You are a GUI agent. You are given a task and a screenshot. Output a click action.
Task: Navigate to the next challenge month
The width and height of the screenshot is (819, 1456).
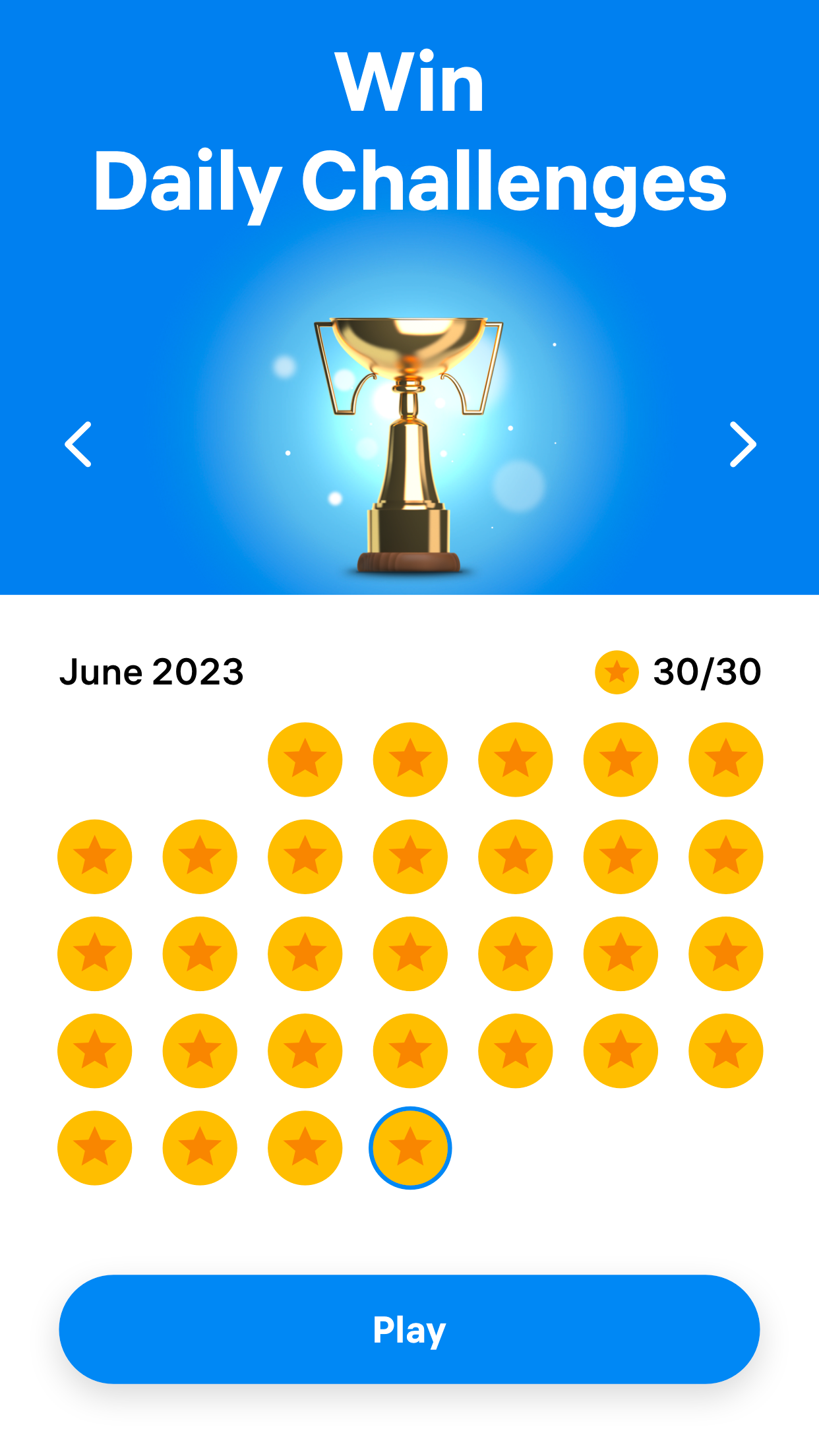pos(742,445)
